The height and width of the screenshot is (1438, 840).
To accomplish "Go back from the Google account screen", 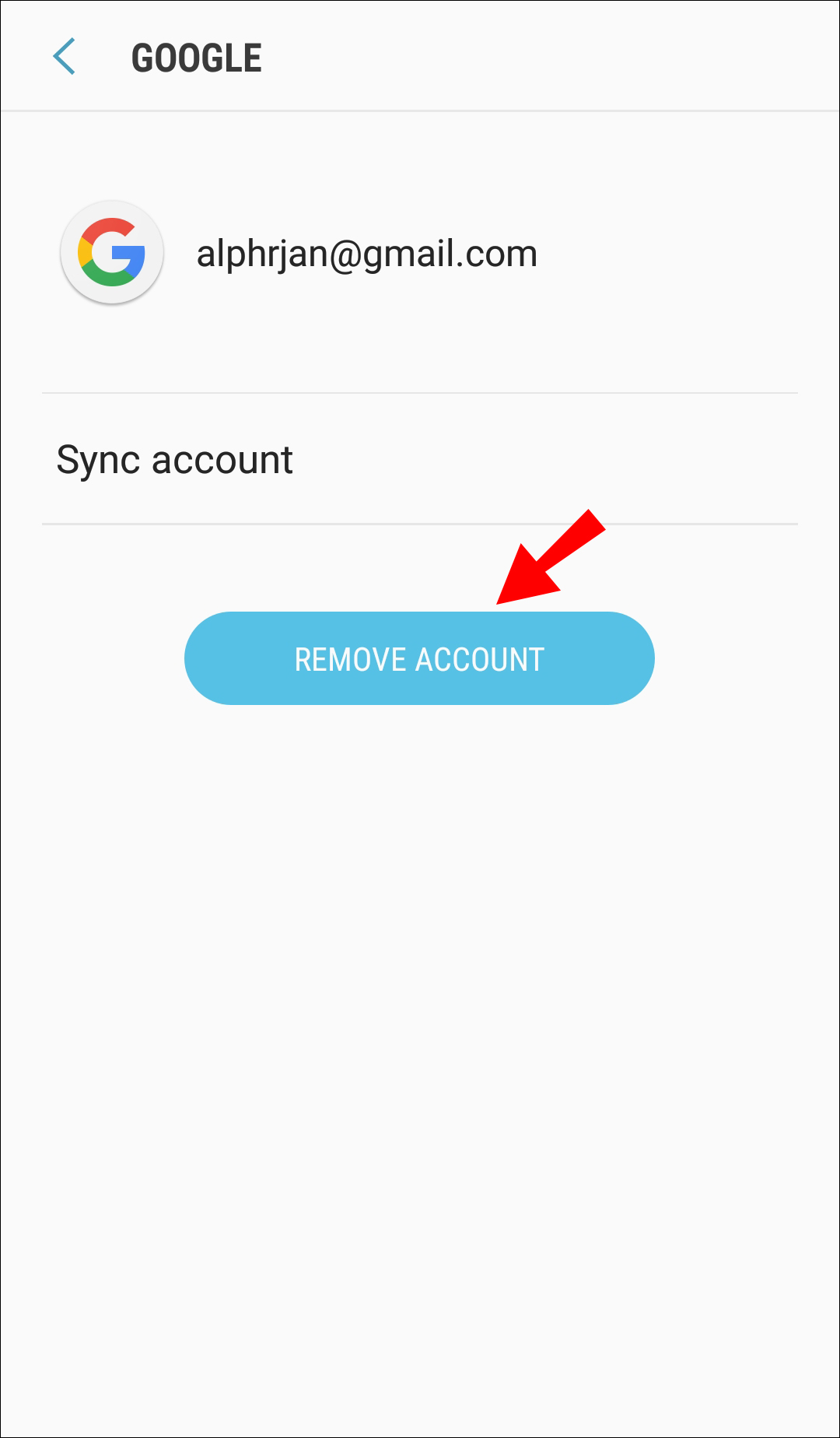I will click(65, 57).
